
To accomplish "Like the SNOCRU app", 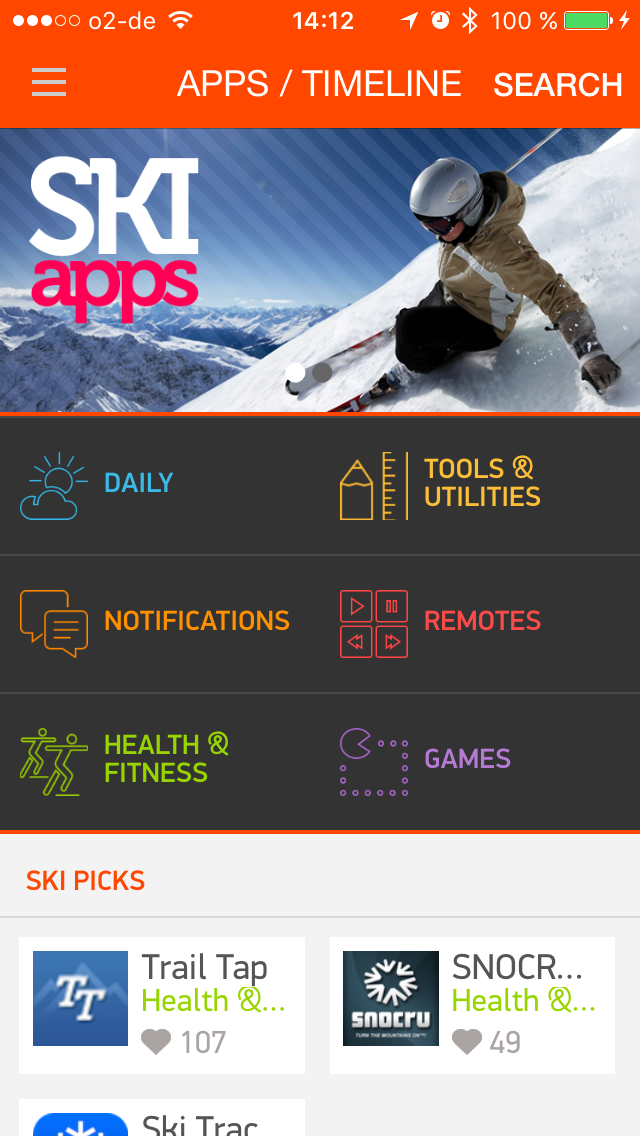I will 467,1043.
